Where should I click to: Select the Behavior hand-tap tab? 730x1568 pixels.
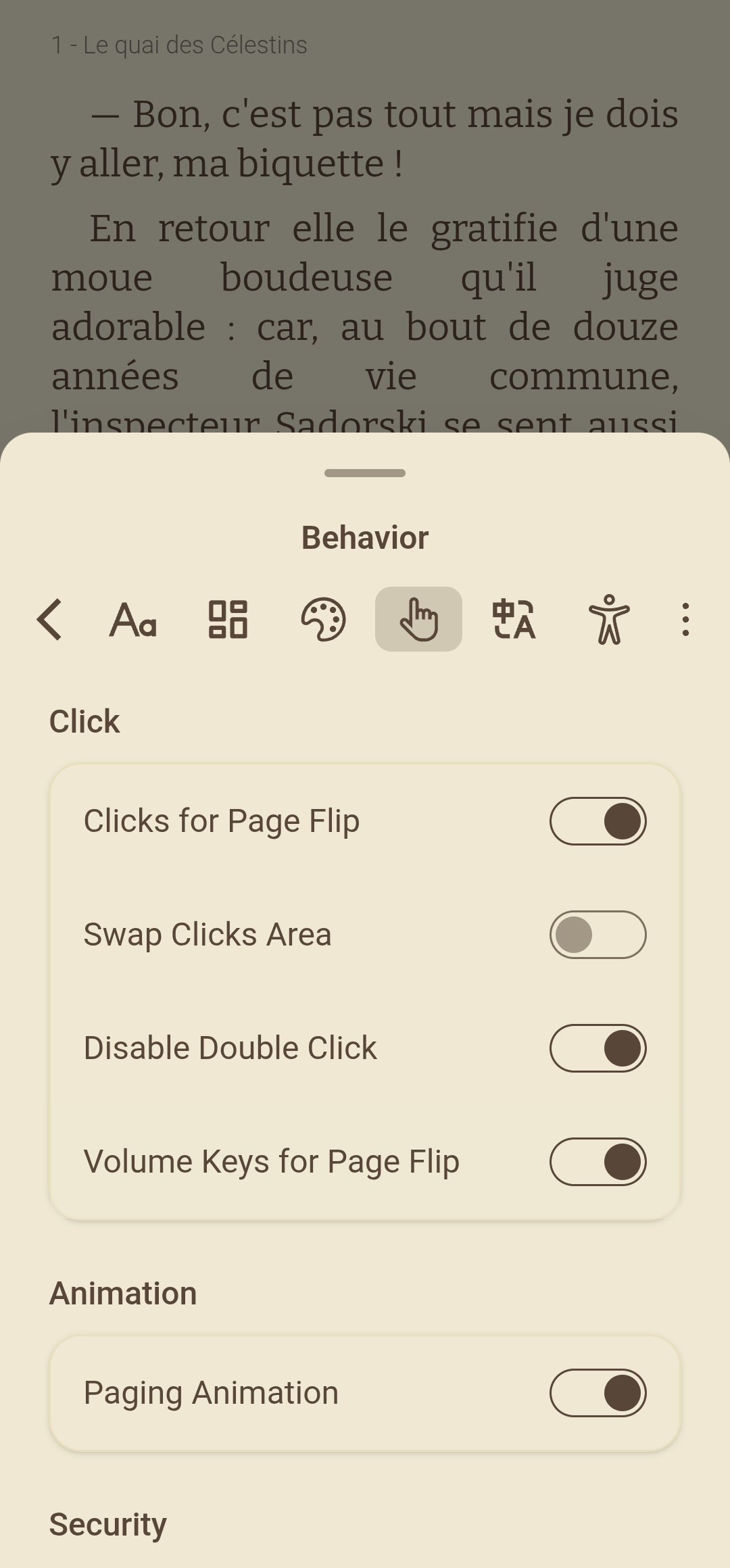pos(418,619)
